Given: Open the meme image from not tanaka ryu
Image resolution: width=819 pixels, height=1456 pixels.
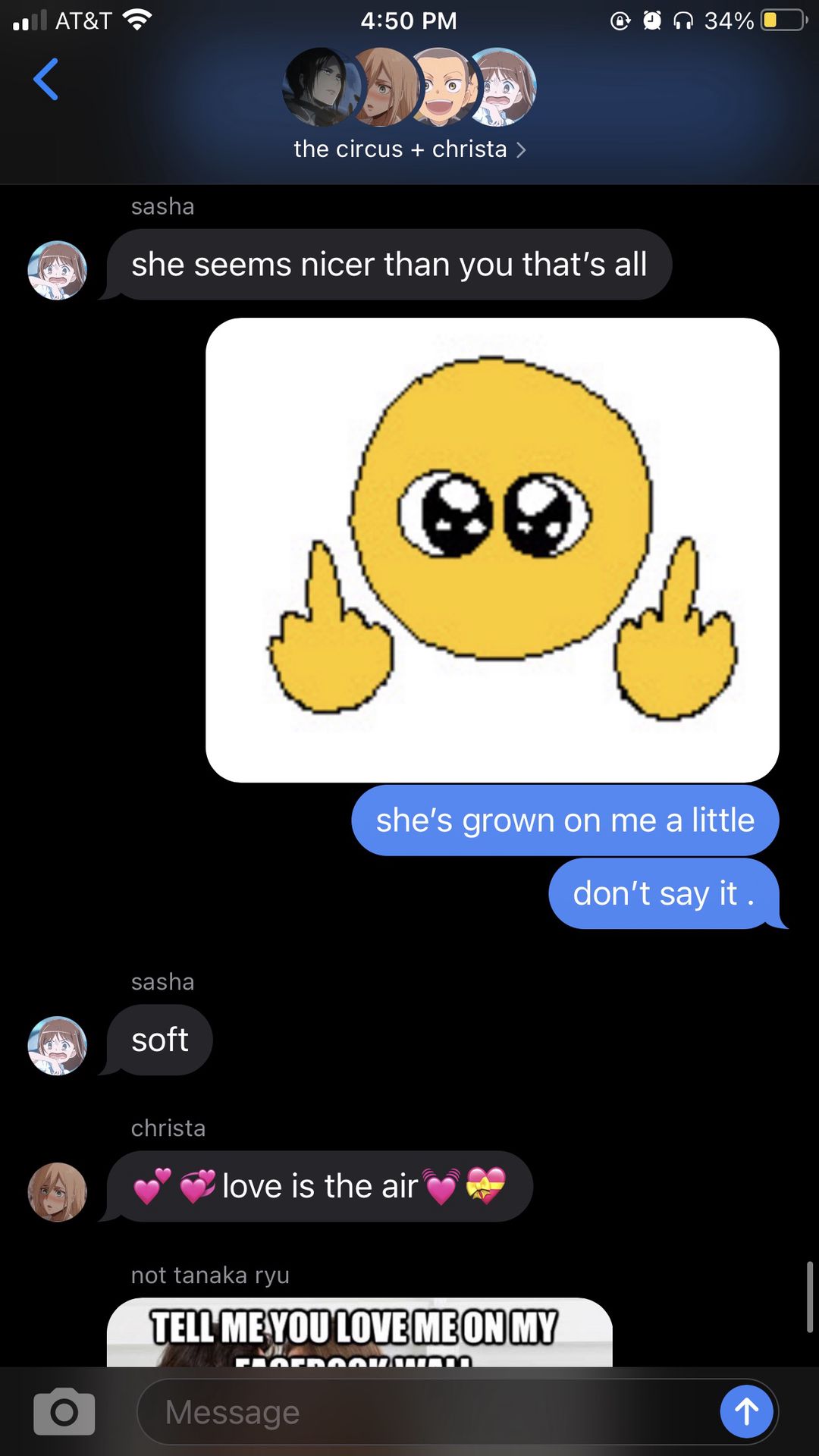Looking at the screenshot, I should coord(359,1332).
